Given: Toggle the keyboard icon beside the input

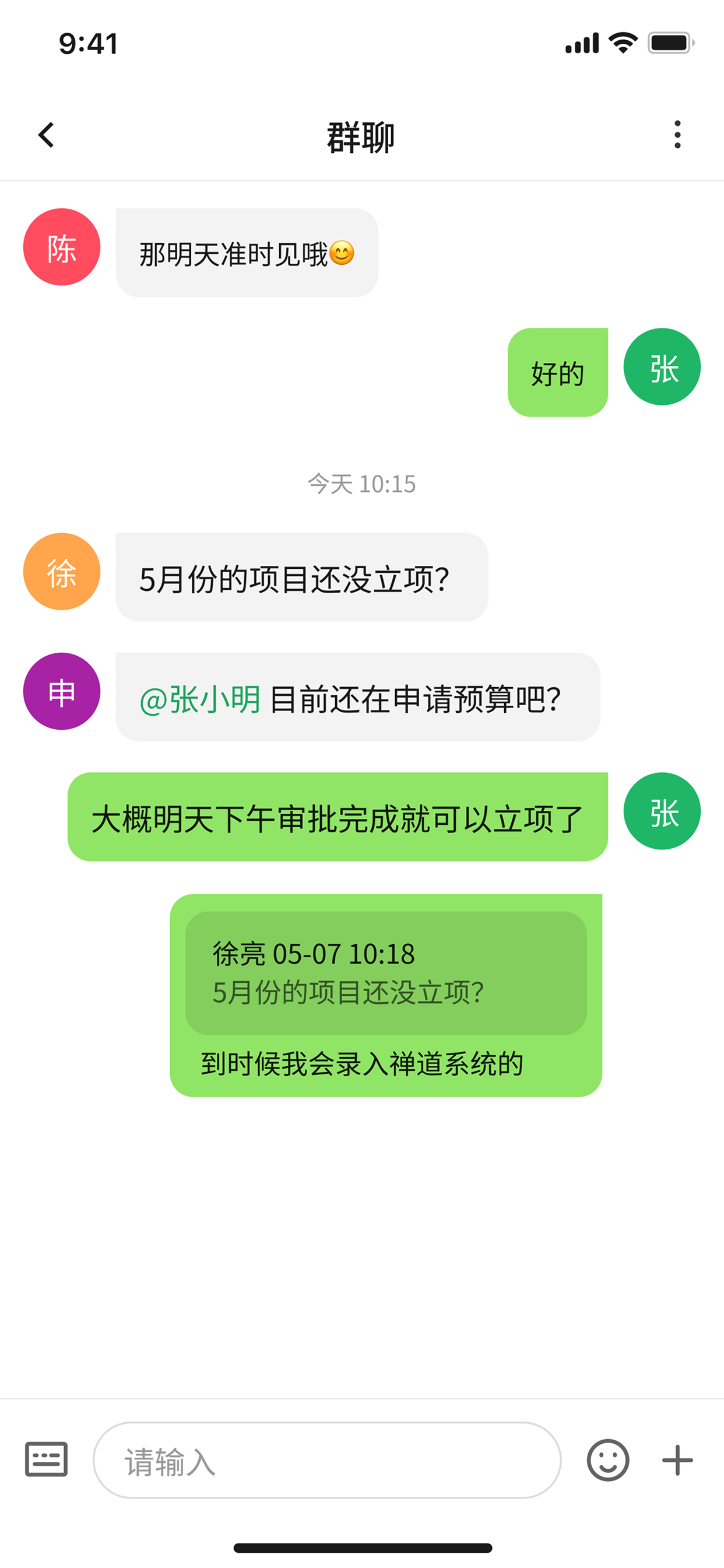Looking at the screenshot, I should click(46, 1459).
